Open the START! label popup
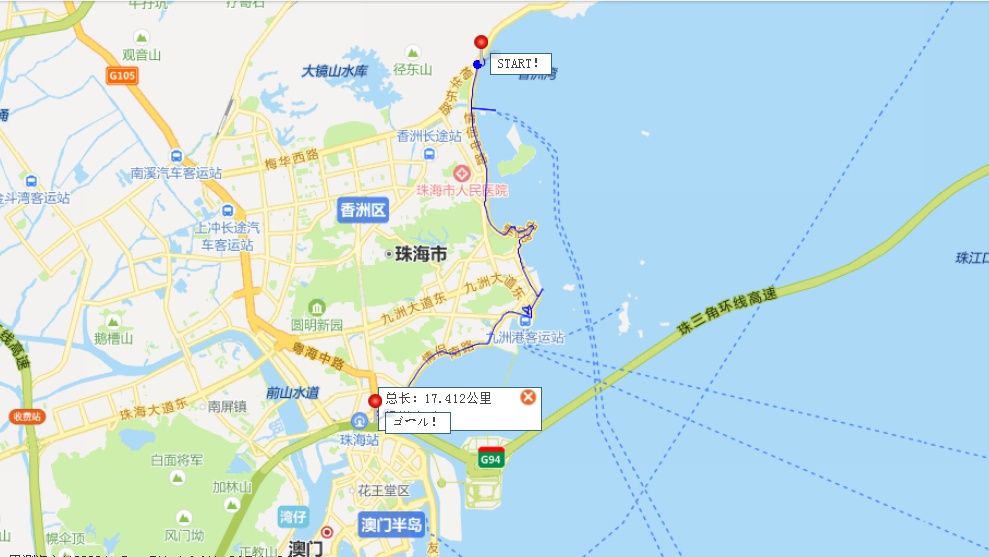Viewport: 989px width, 557px height. tap(519, 63)
